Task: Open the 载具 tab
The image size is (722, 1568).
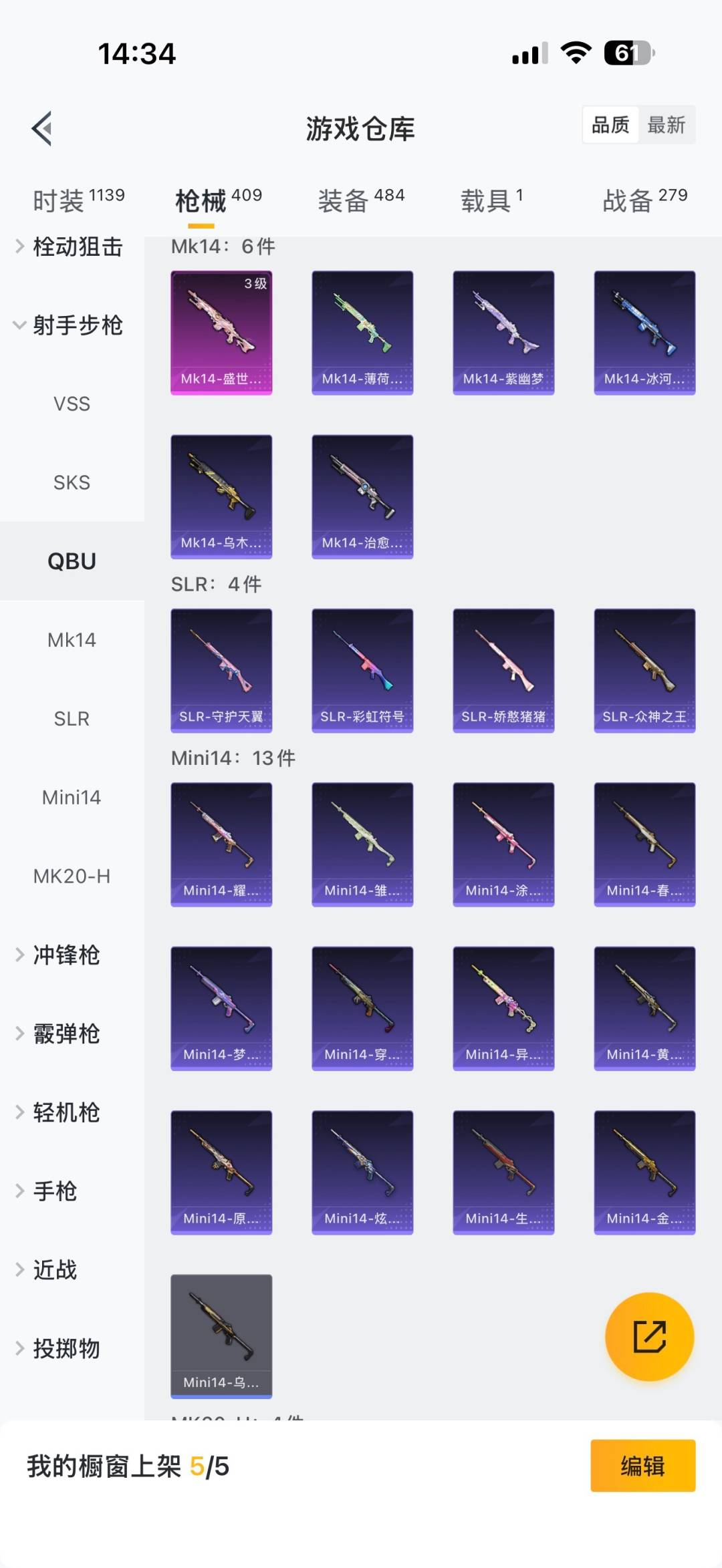Action: (x=491, y=200)
